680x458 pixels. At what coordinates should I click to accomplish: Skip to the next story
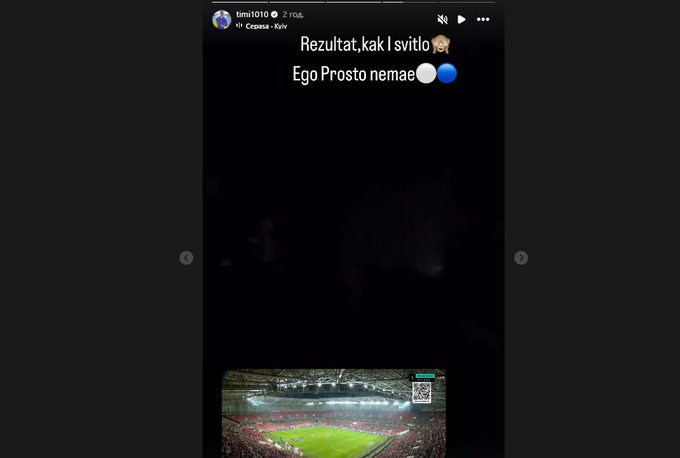[x=521, y=258]
